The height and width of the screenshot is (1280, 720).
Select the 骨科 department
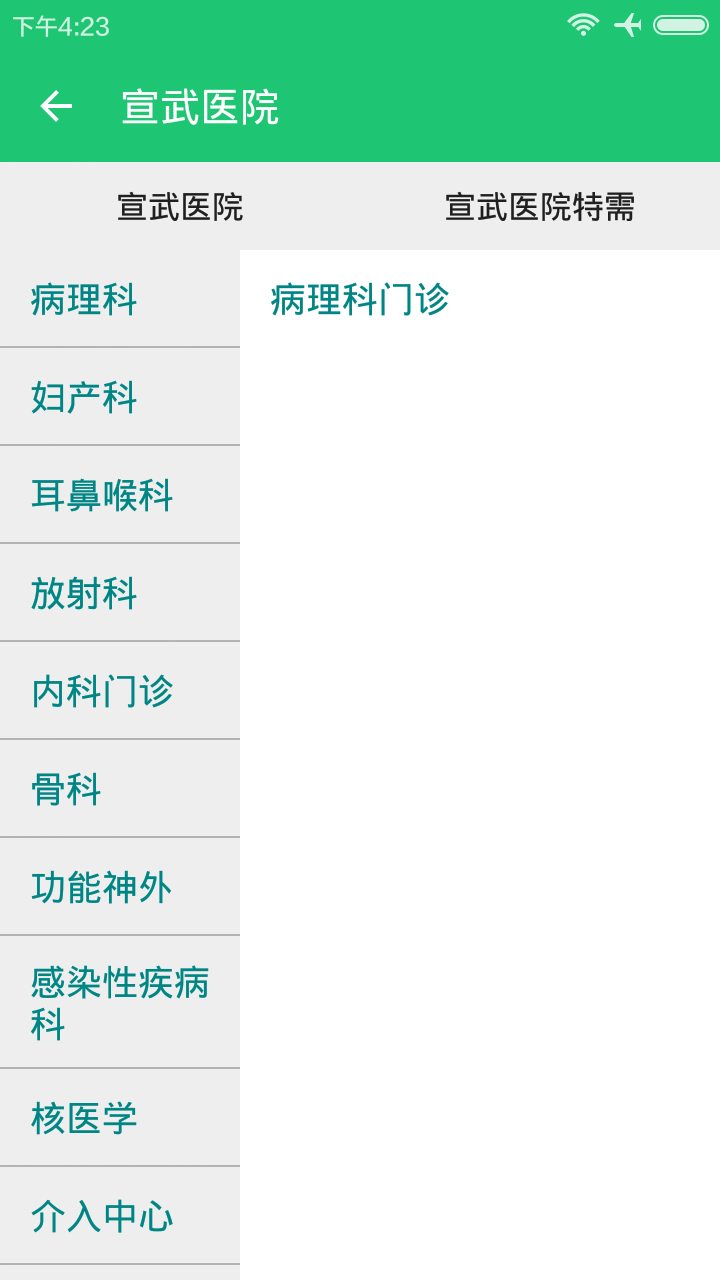(x=120, y=789)
